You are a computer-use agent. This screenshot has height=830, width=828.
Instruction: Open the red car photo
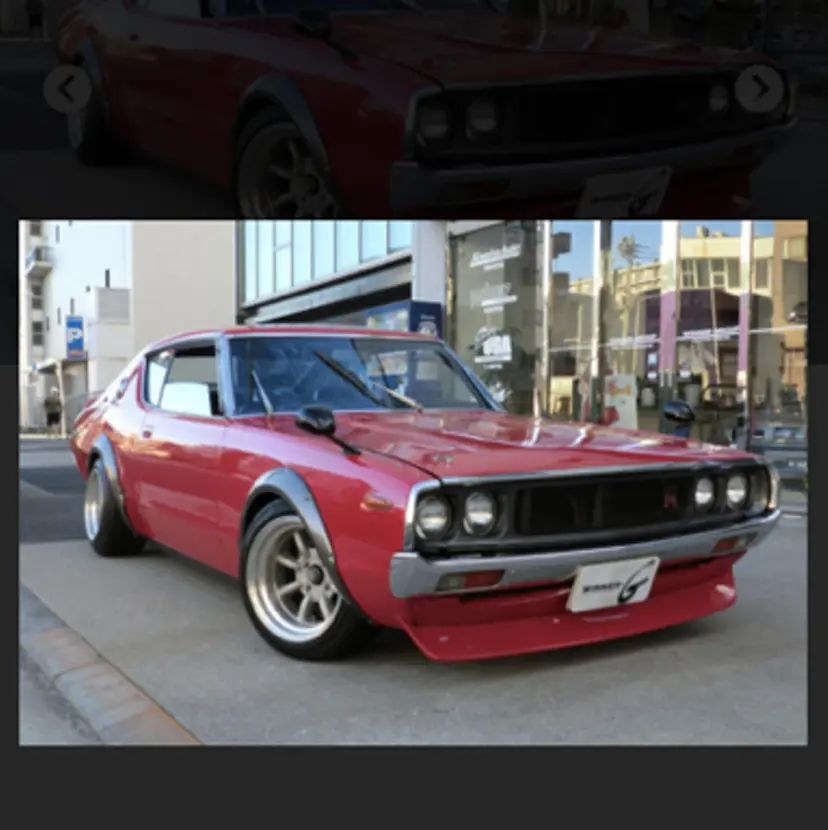pyautogui.click(x=413, y=482)
